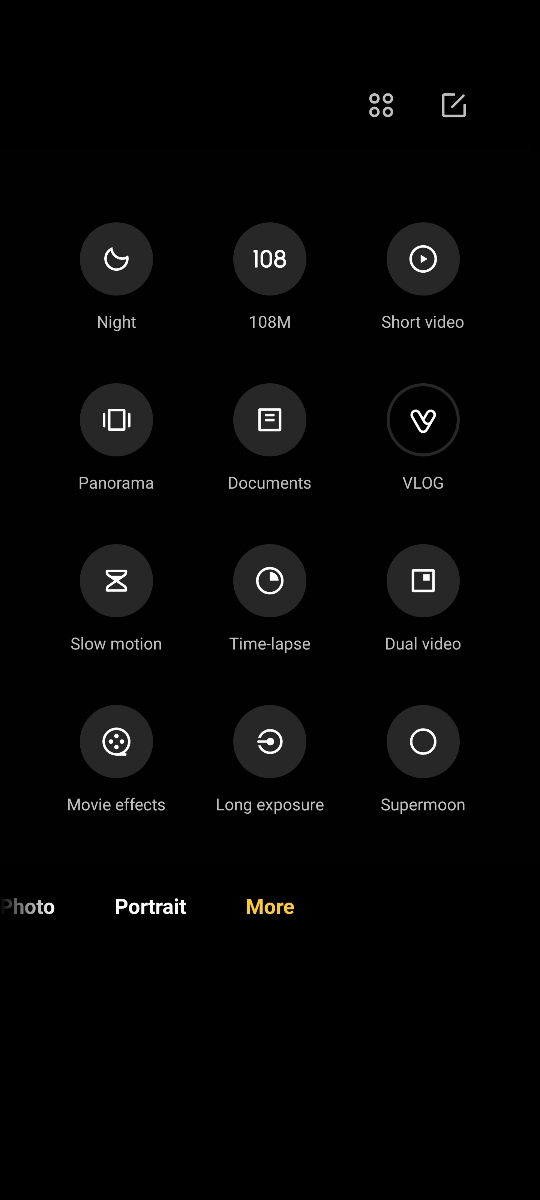Select Night mode
This screenshot has width=540, height=1200.
pos(116,259)
